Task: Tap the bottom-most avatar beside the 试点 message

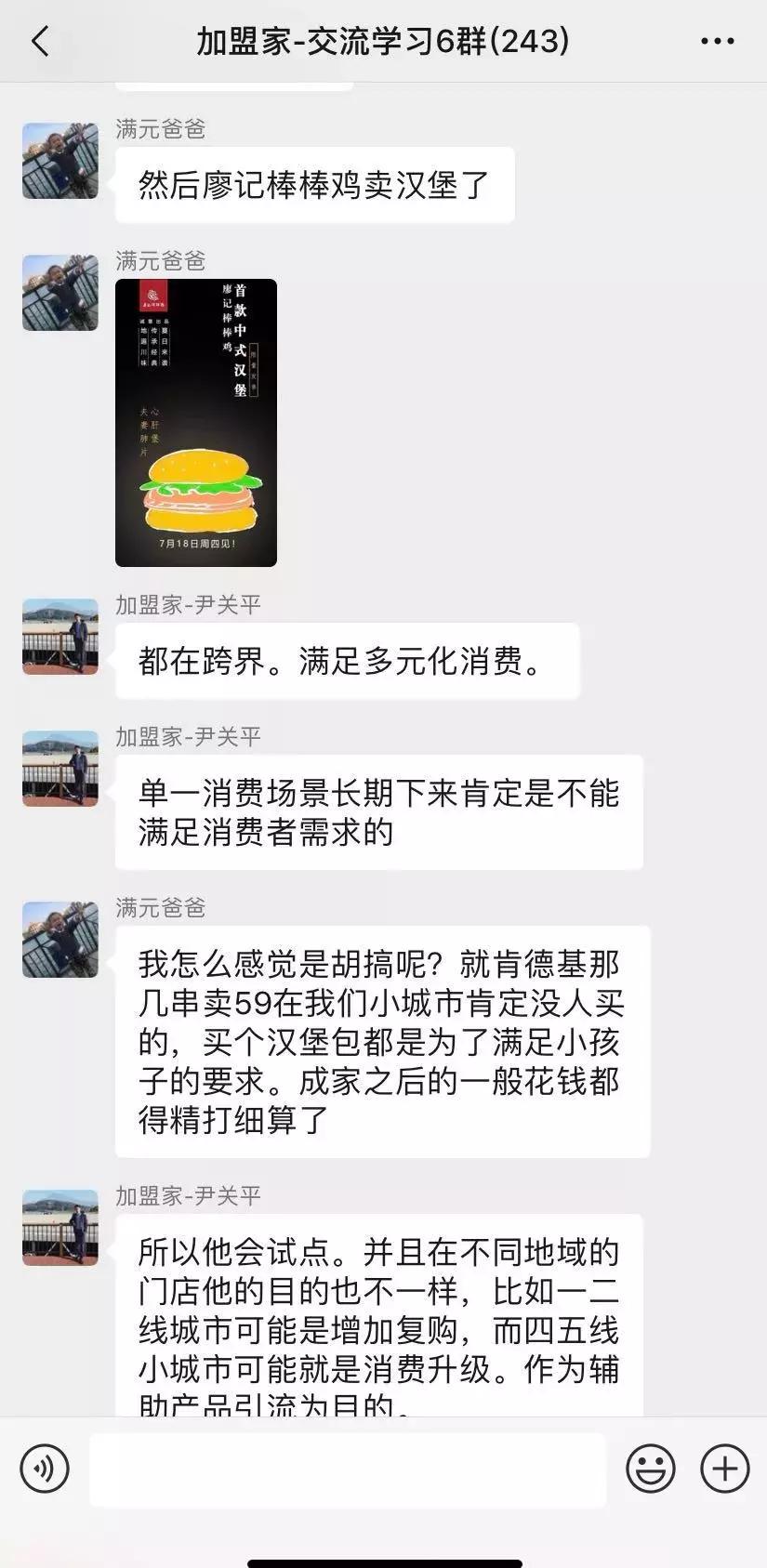Action: point(60,1227)
